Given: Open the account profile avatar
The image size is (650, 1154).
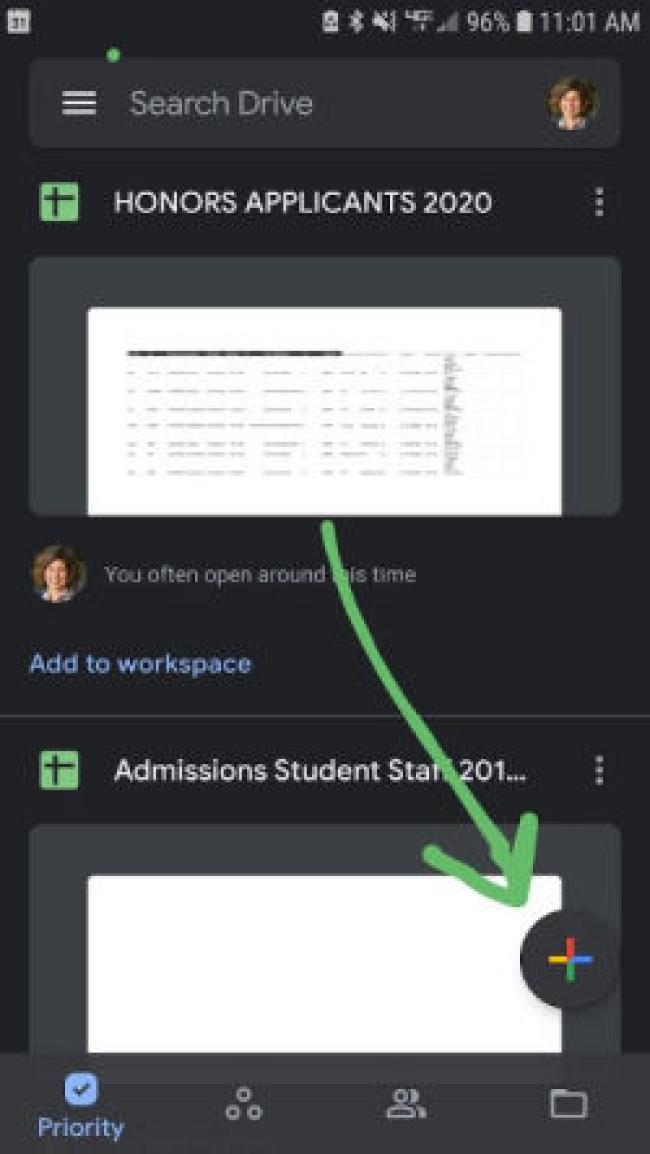Looking at the screenshot, I should 572,103.
